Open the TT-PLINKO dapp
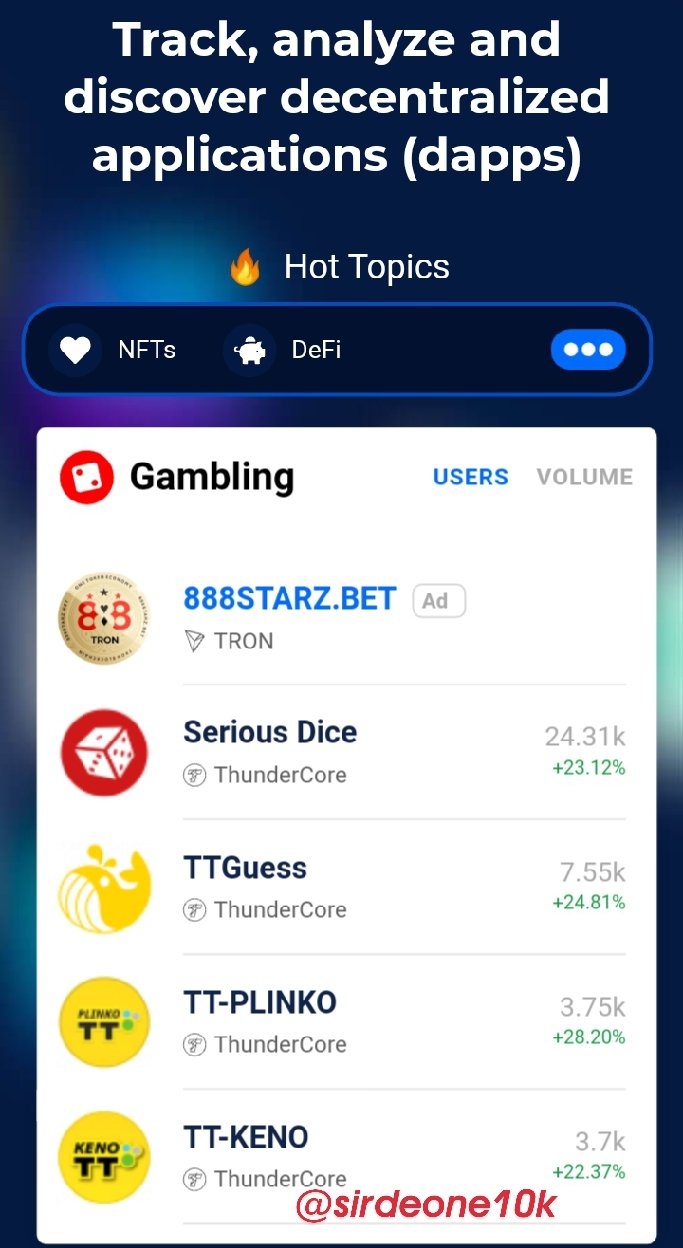Viewport: 683px width, 1248px height. coord(260,1002)
